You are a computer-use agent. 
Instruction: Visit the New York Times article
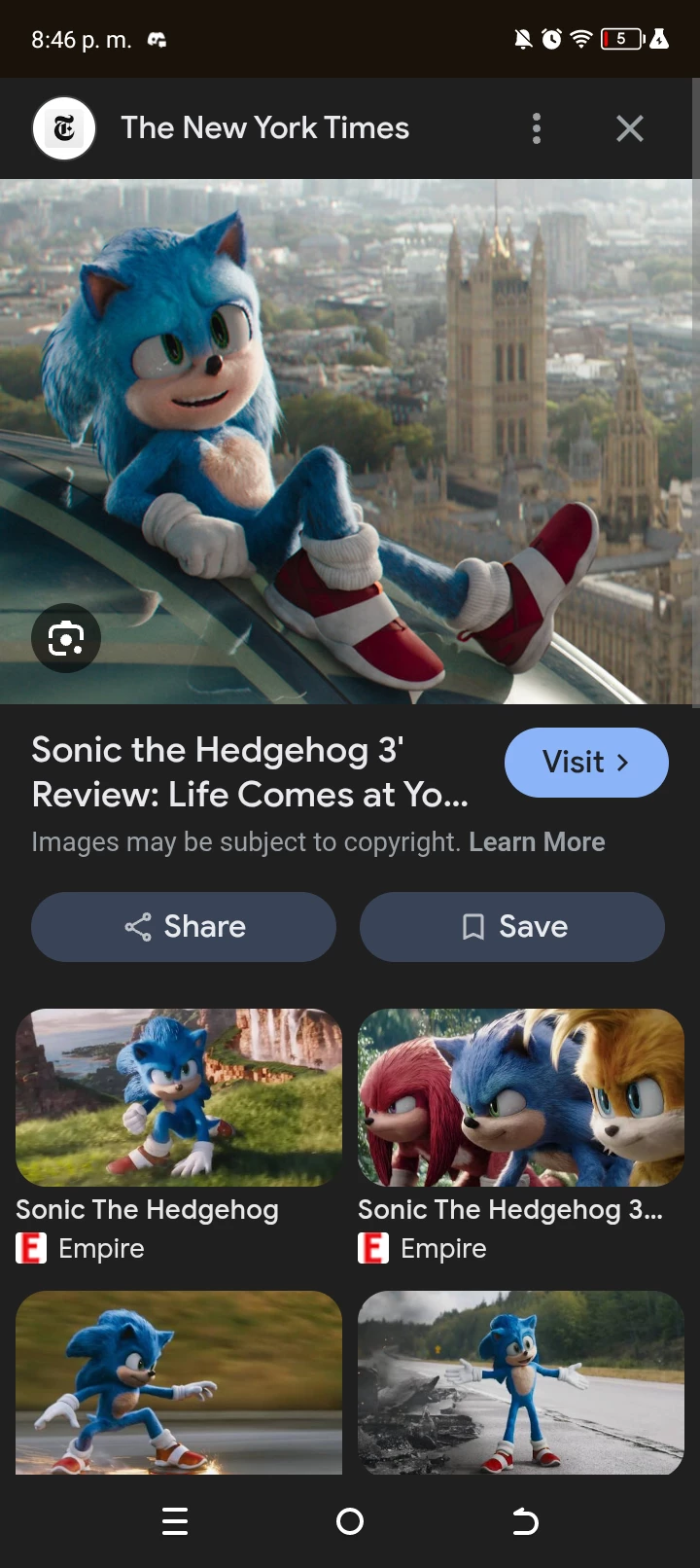[586, 762]
